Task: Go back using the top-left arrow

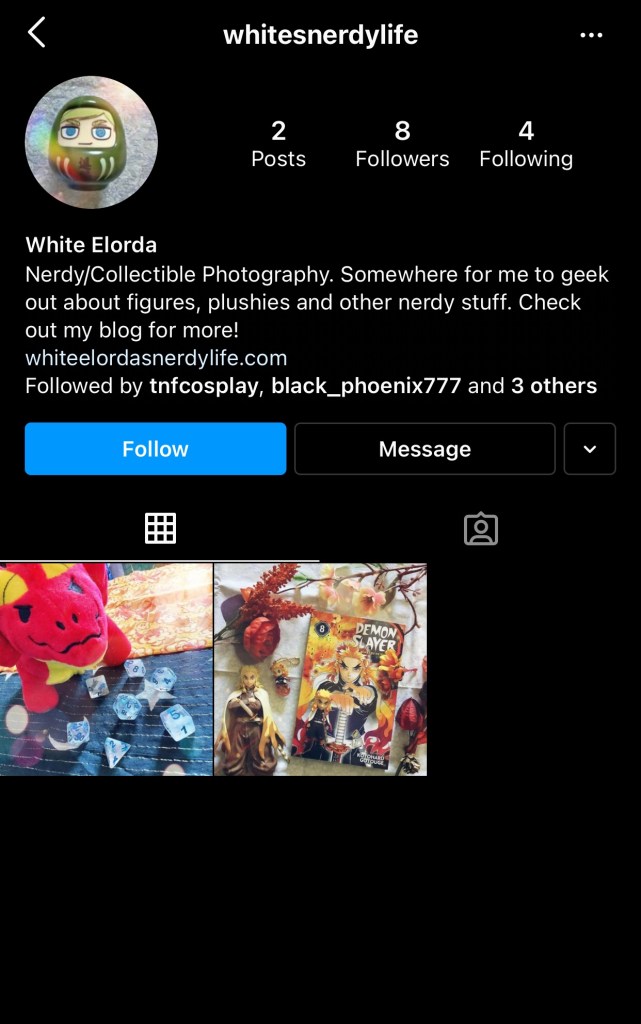Action: (37, 33)
